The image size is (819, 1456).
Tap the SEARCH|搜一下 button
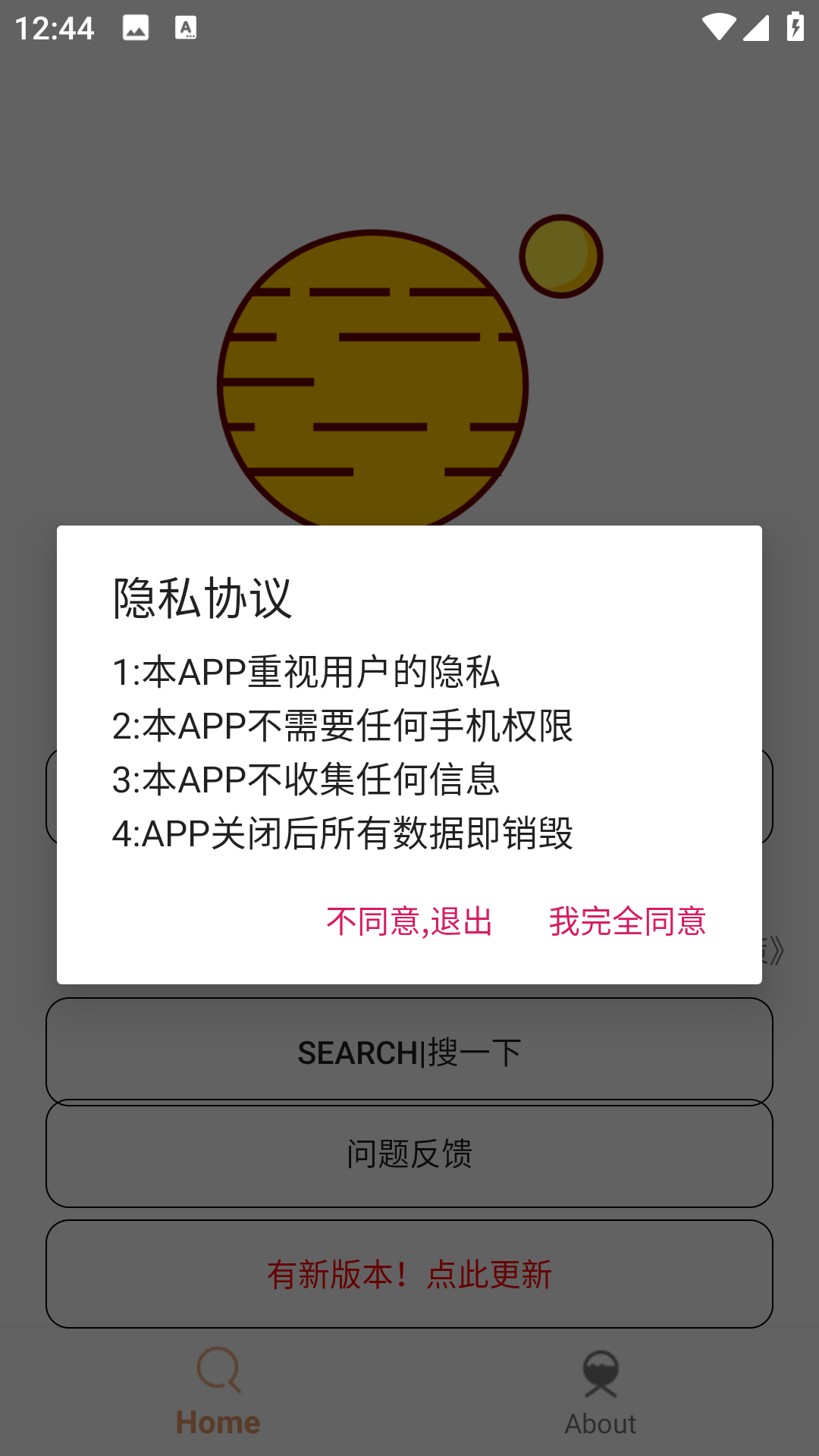click(409, 1052)
